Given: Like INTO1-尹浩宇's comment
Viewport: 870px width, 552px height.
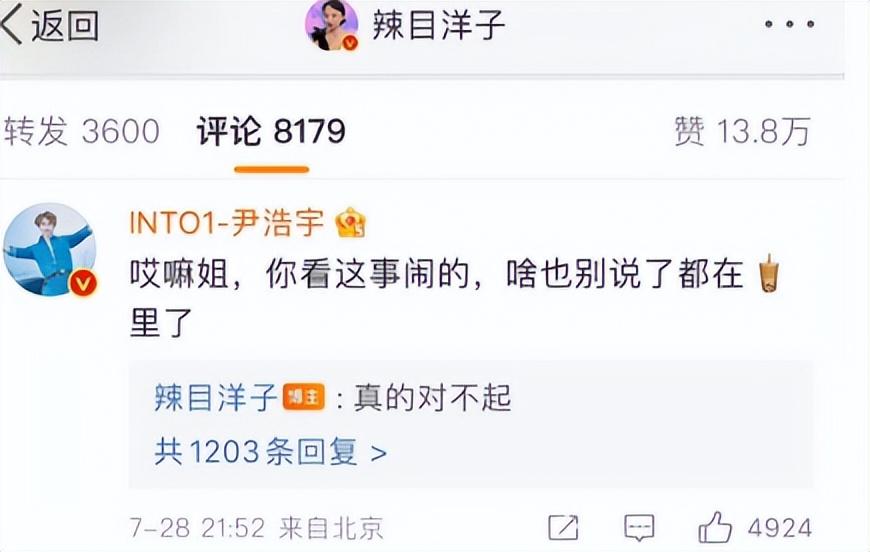Looking at the screenshot, I should point(716,526).
